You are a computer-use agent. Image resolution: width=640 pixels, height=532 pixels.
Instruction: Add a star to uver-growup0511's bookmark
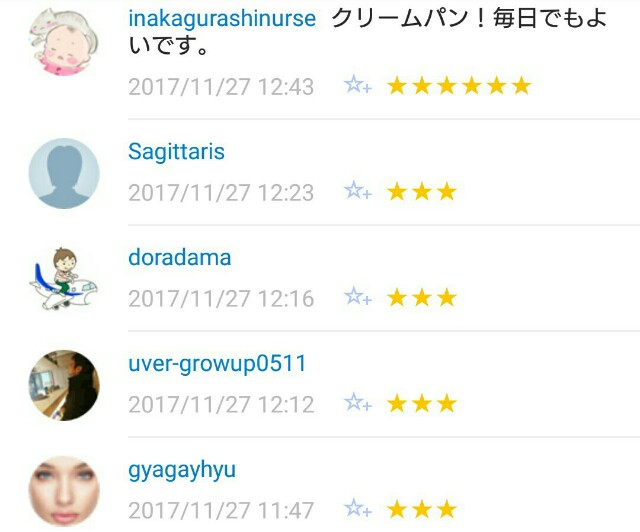[358, 403]
